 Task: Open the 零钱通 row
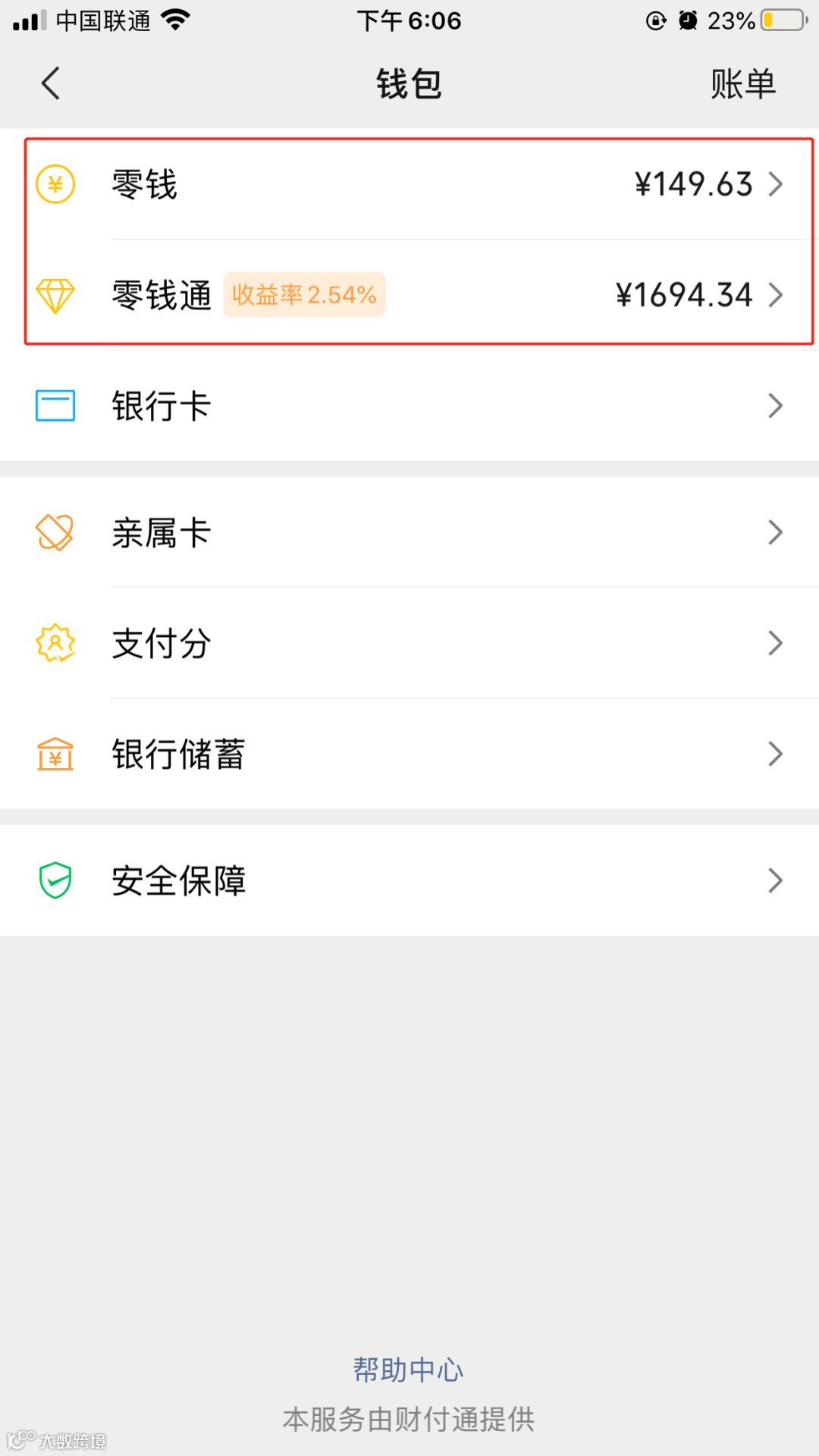click(x=409, y=295)
